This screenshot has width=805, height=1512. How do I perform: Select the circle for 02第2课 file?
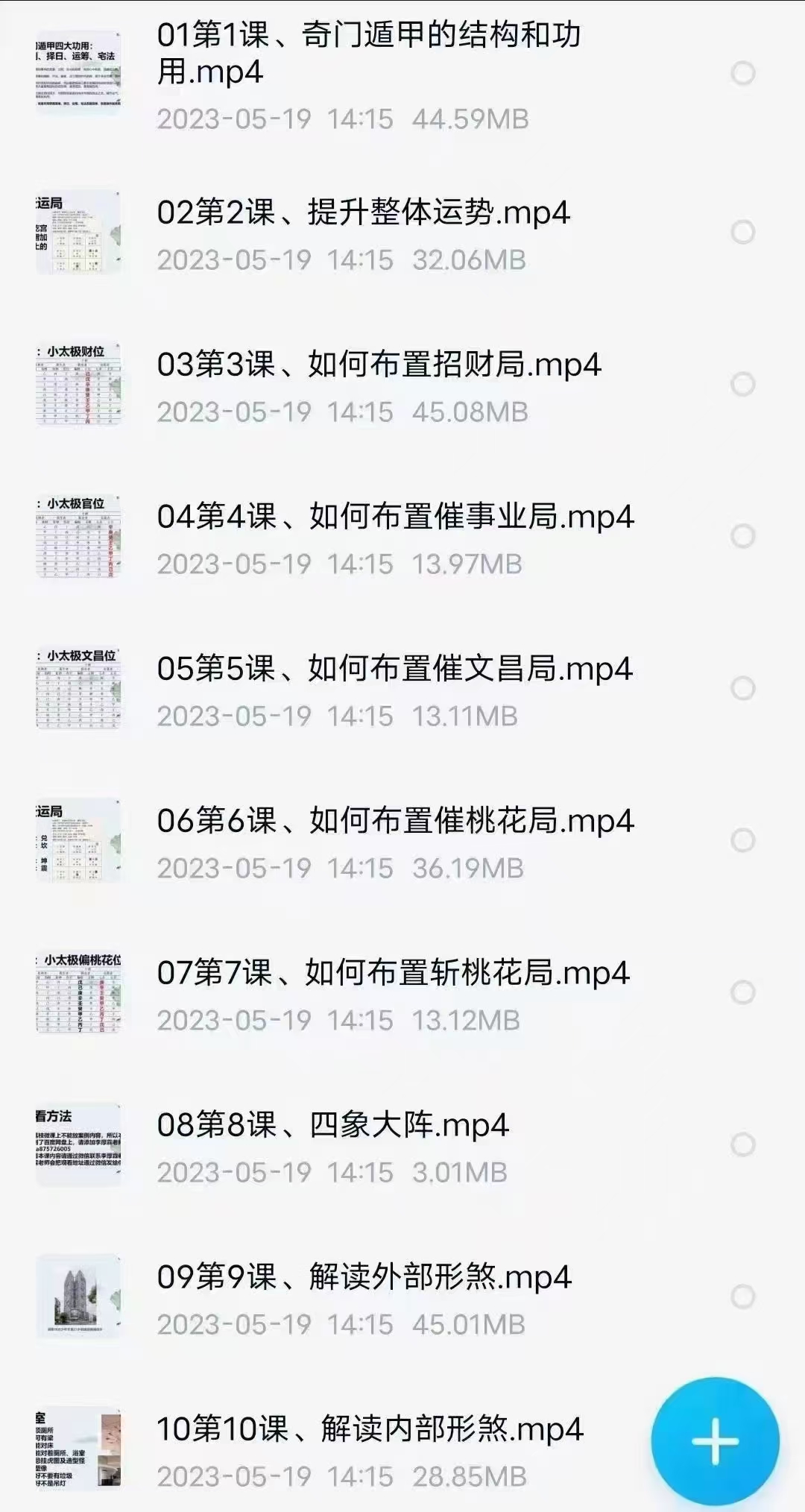(742, 232)
